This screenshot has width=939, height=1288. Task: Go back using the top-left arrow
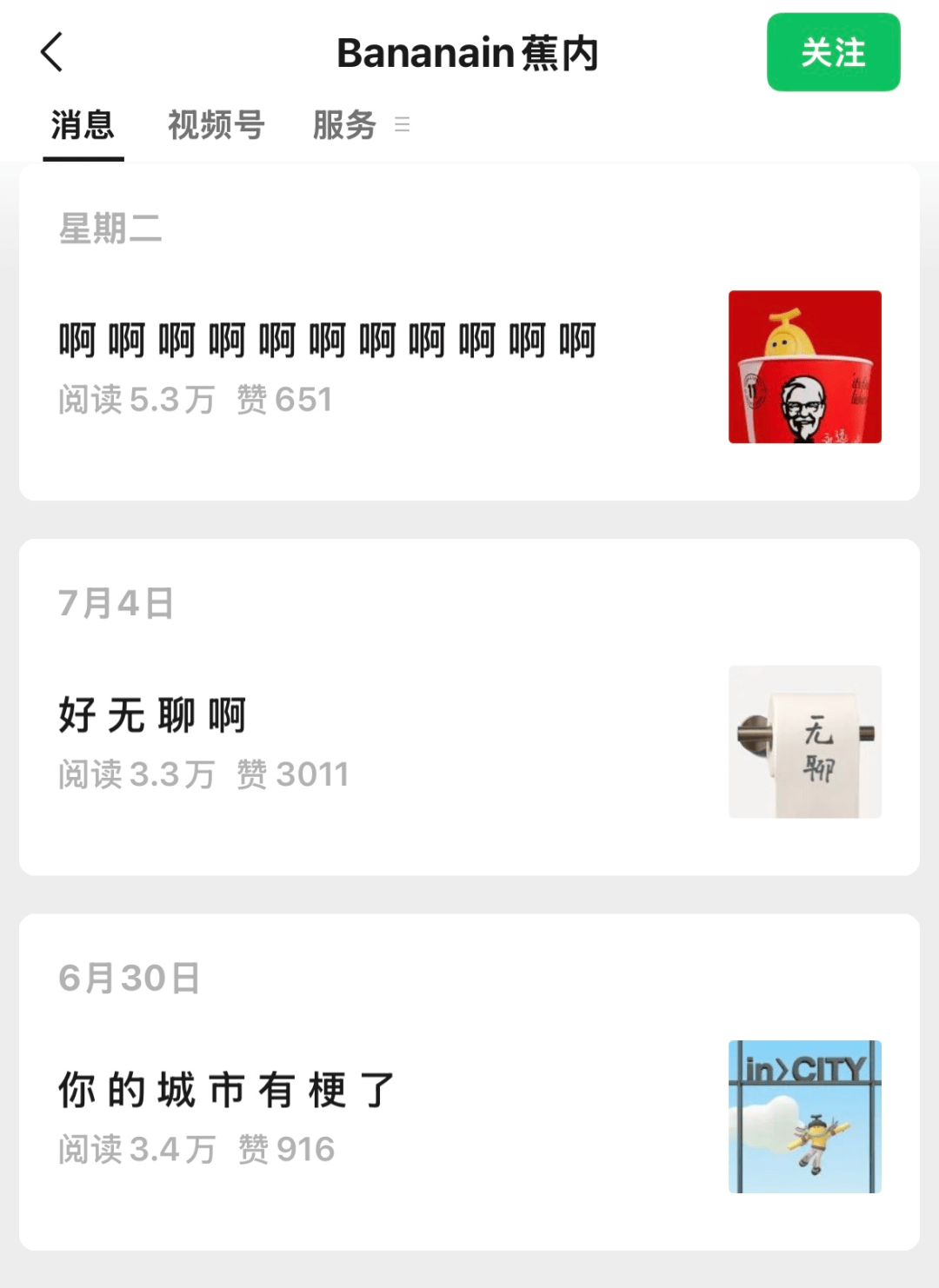[52, 52]
